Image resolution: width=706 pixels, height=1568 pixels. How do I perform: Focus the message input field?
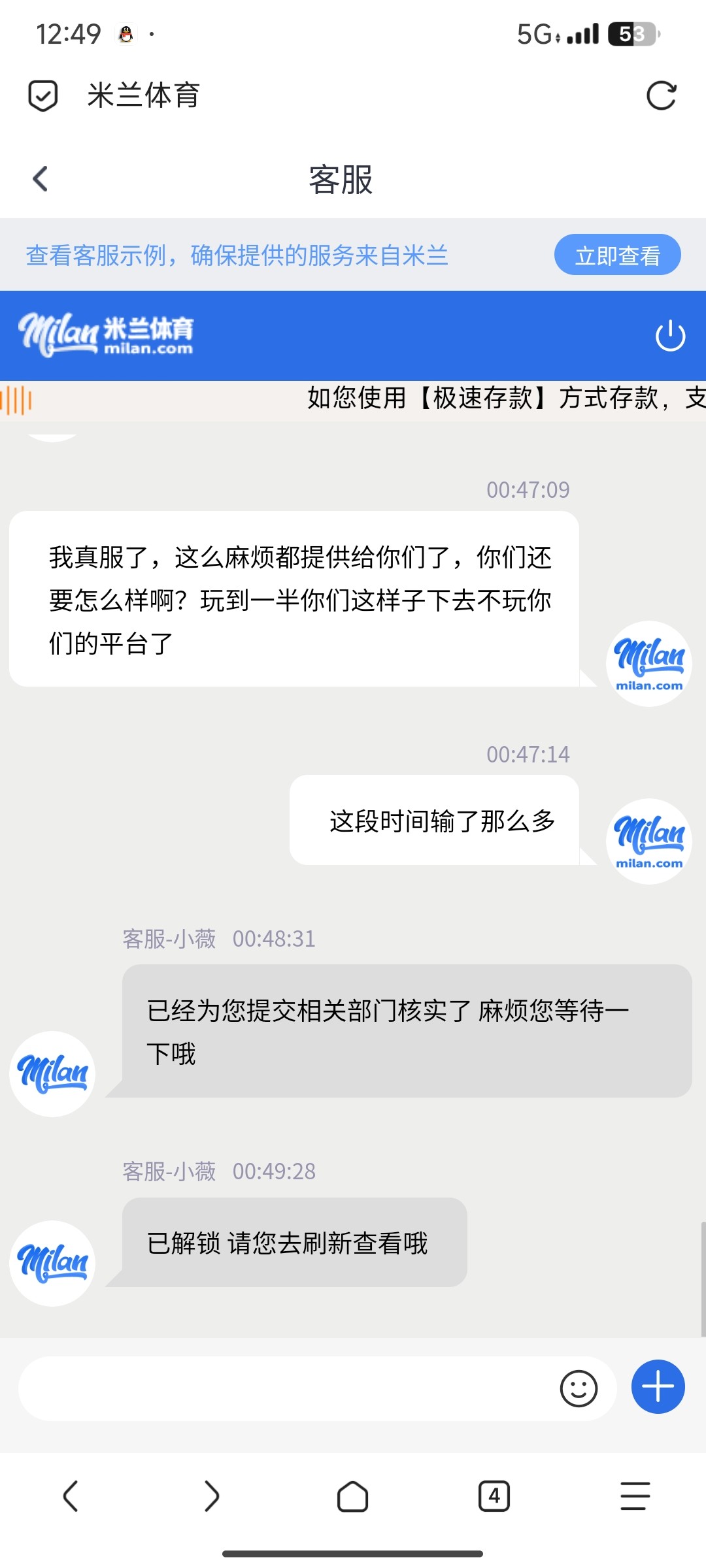click(x=281, y=1388)
